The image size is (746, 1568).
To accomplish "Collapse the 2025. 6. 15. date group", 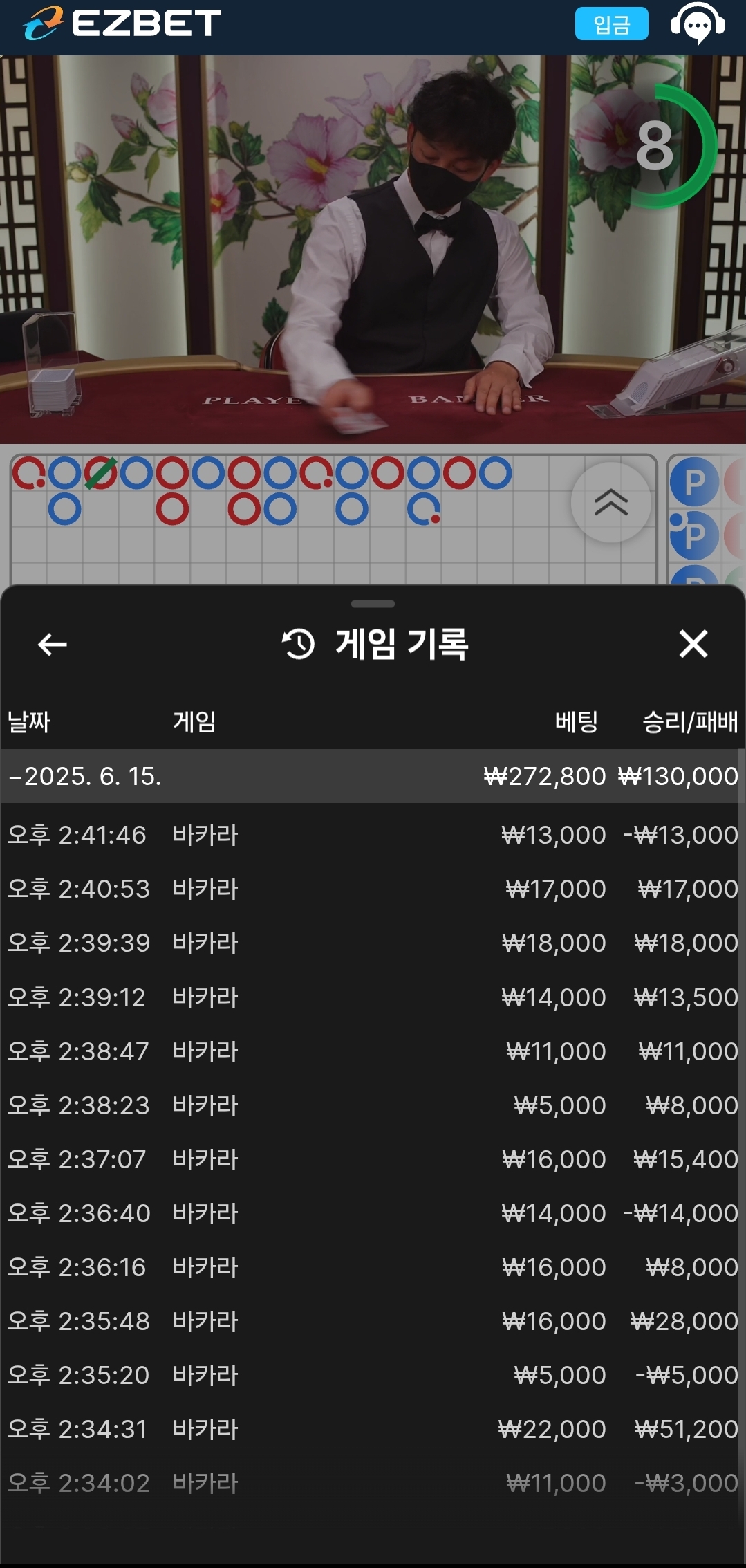I will coord(373,776).
